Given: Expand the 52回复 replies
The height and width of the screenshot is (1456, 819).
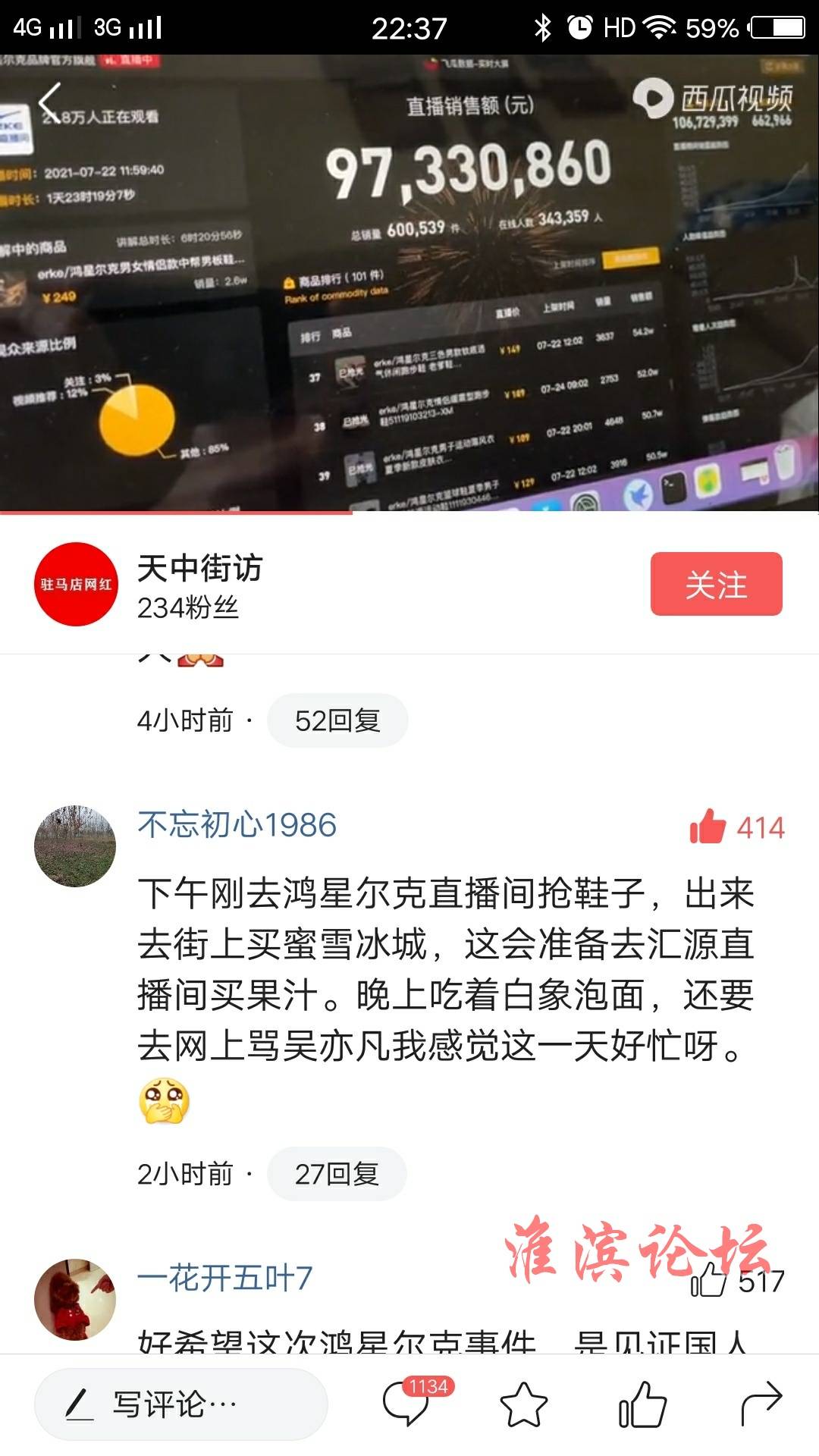Looking at the screenshot, I should coord(337,720).
